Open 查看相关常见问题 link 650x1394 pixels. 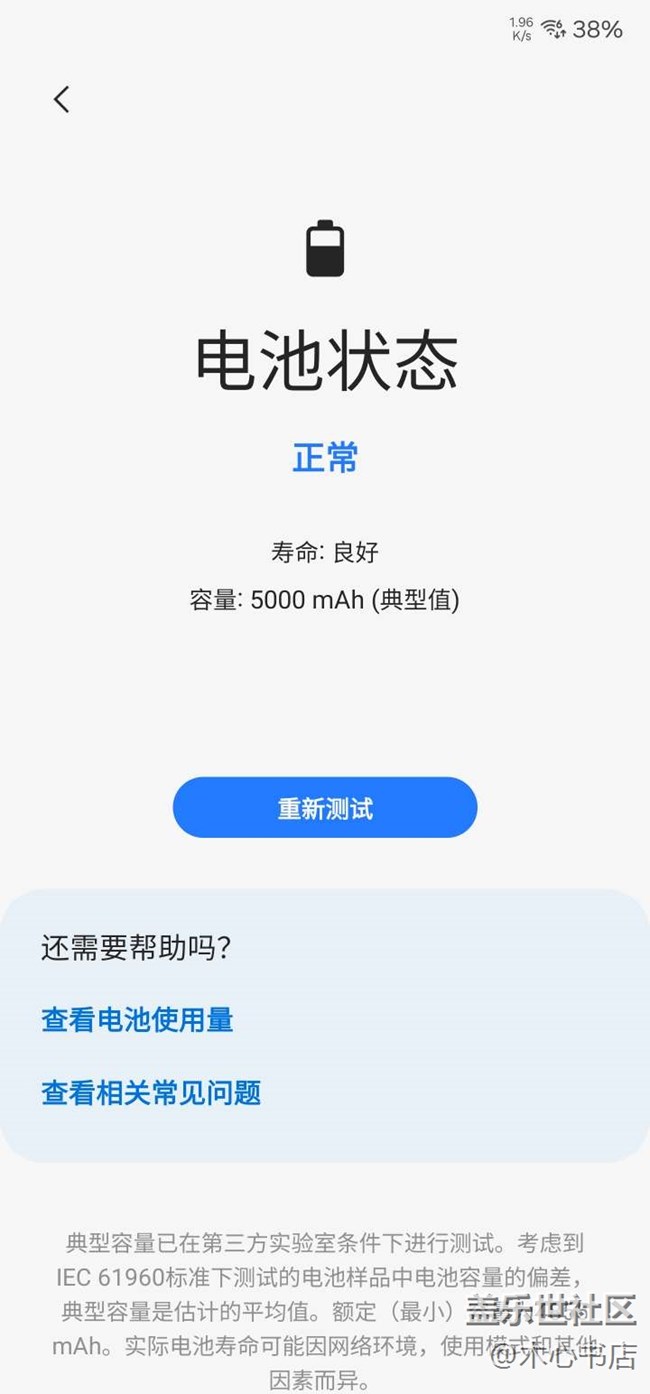[x=151, y=1092]
